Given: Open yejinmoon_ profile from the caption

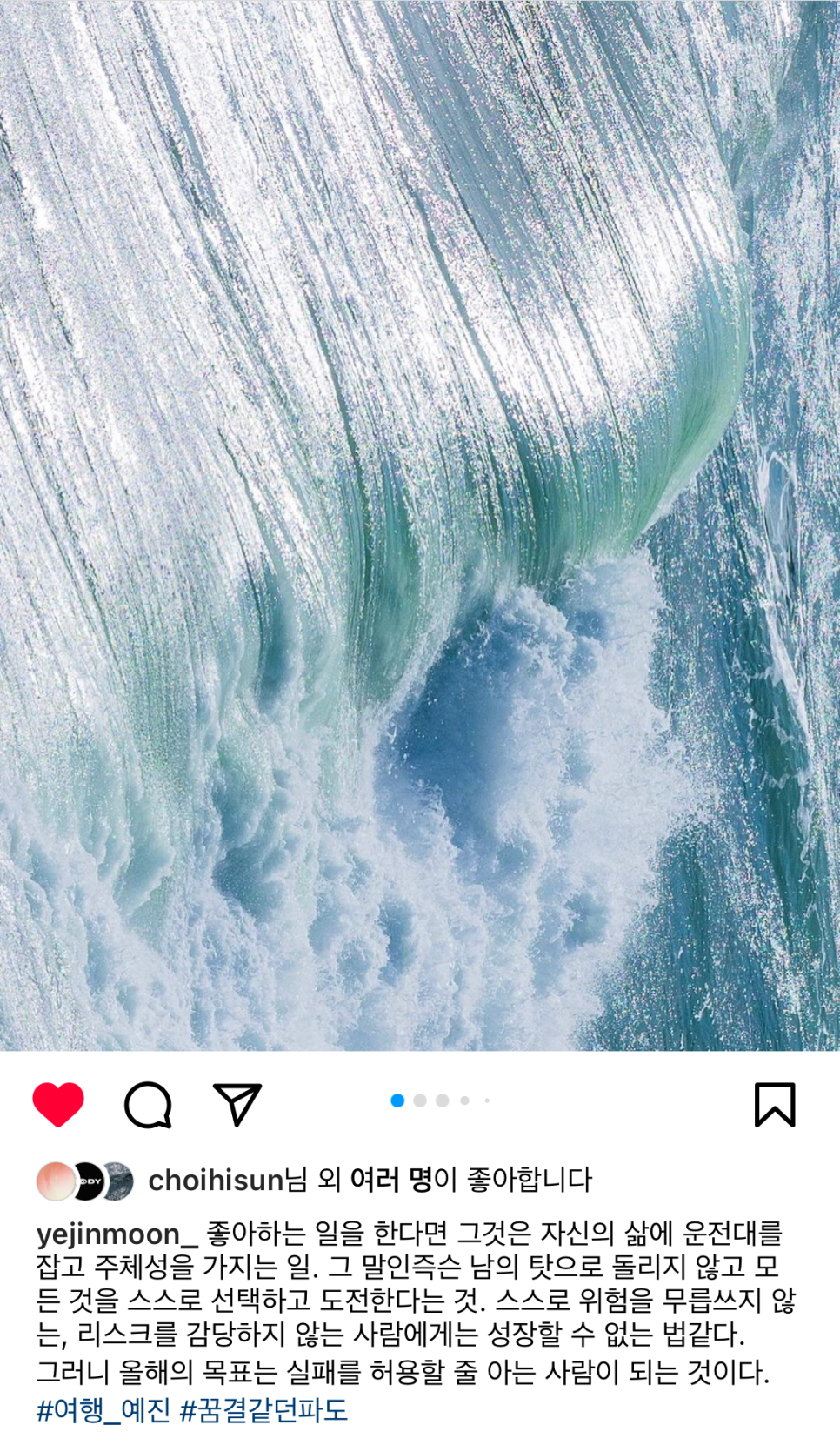Looking at the screenshot, I should (x=117, y=1234).
